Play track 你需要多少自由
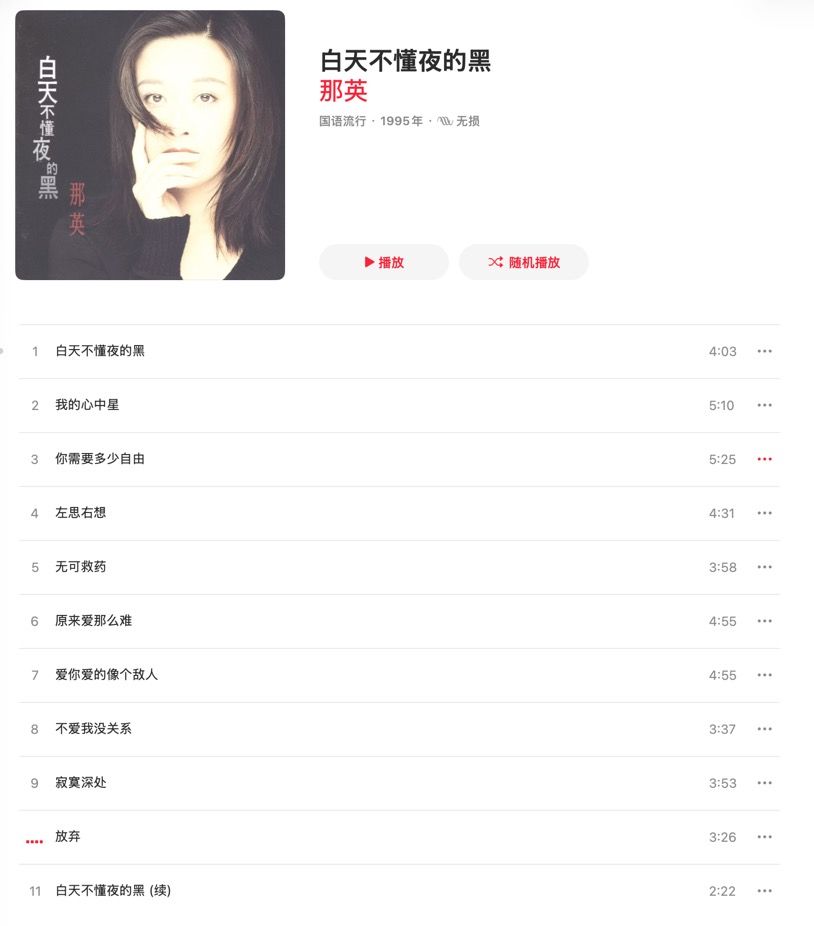The width and height of the screenshot is (814, 926). (100, 459)
